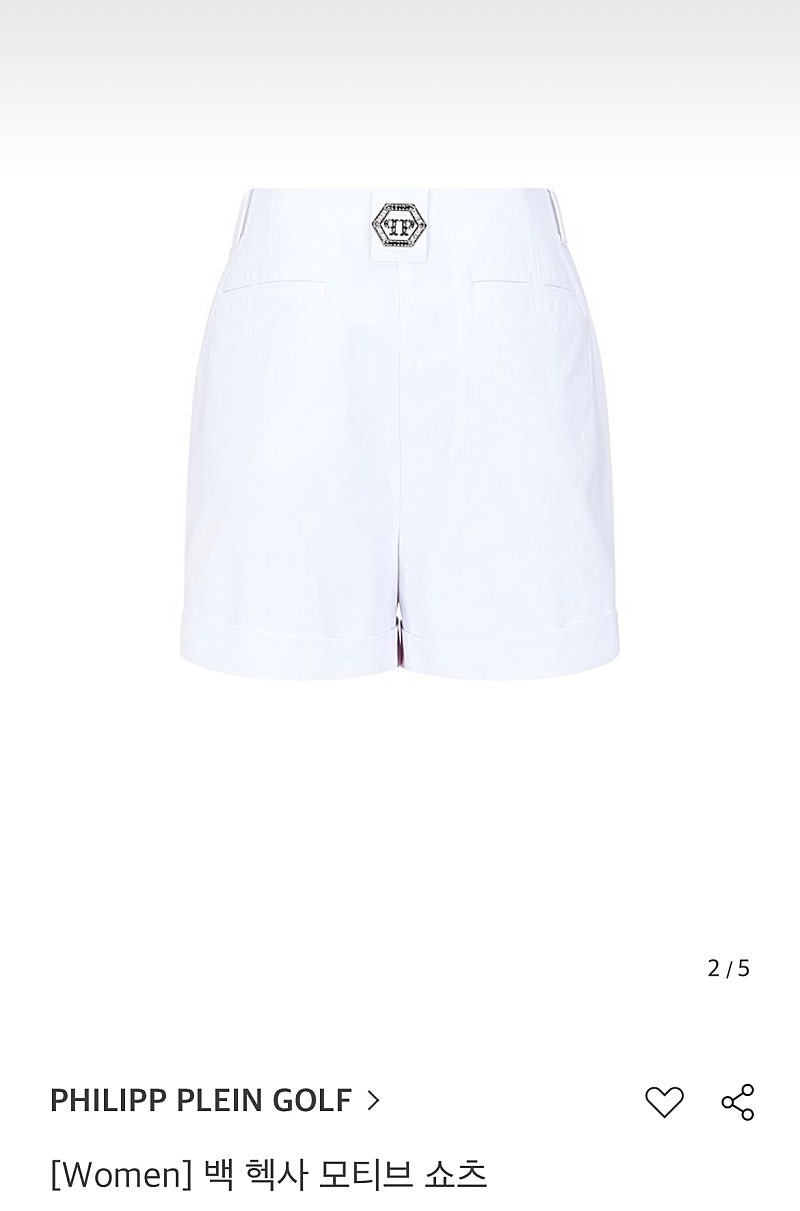Add the shorts to wishlist with heart icon
This screenshot has height=1211, width=800.
pyautogui.click(x=663, y=1102)
